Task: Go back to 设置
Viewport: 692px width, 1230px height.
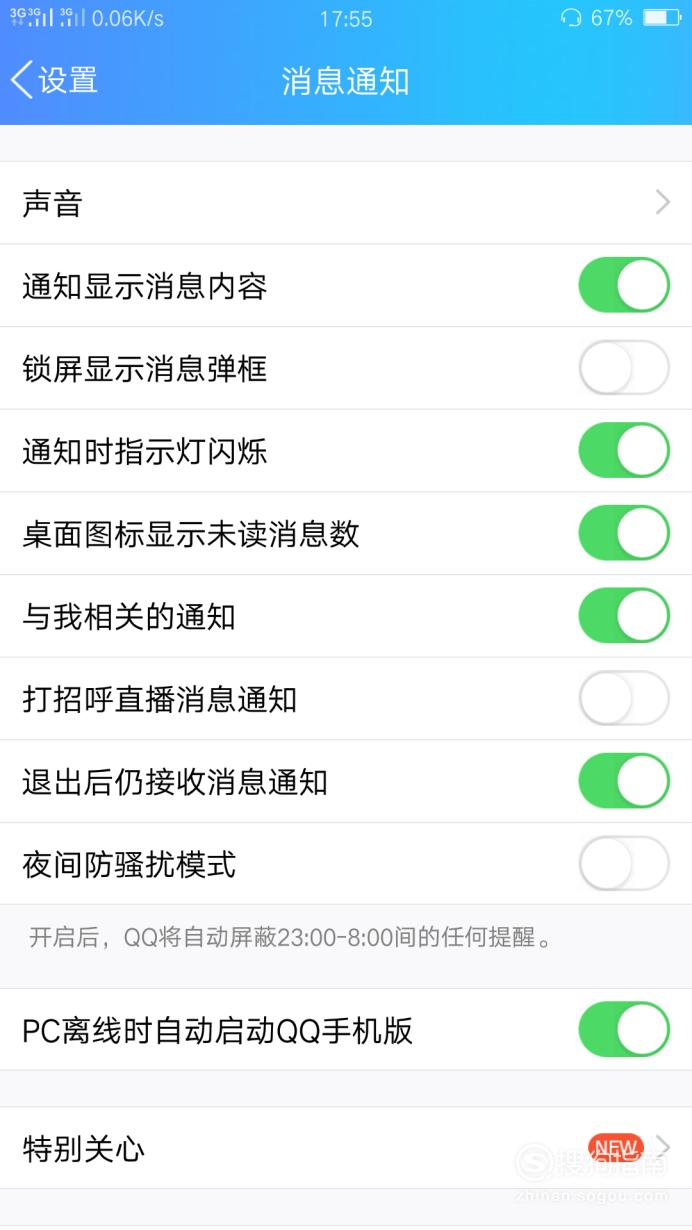Action: click(54, 80)
